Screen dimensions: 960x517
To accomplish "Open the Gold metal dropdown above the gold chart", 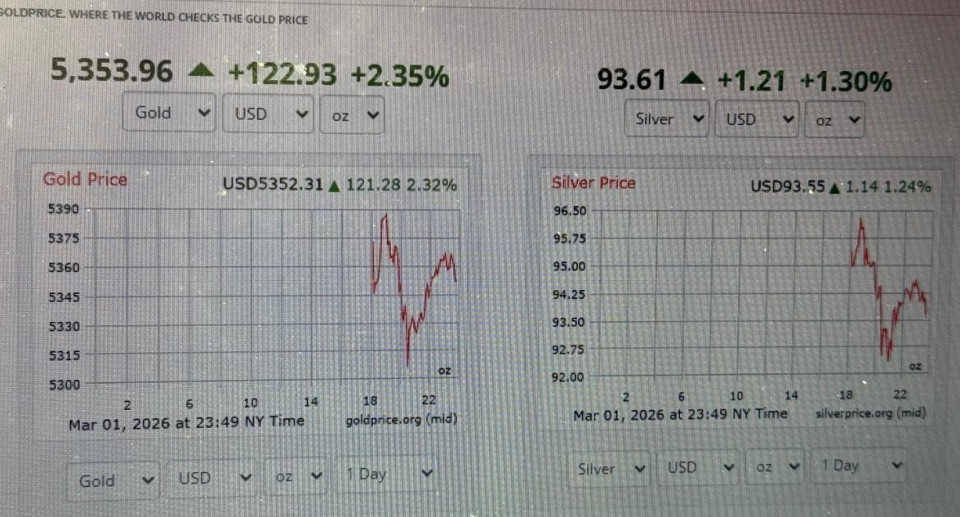I will pos(172,114).
